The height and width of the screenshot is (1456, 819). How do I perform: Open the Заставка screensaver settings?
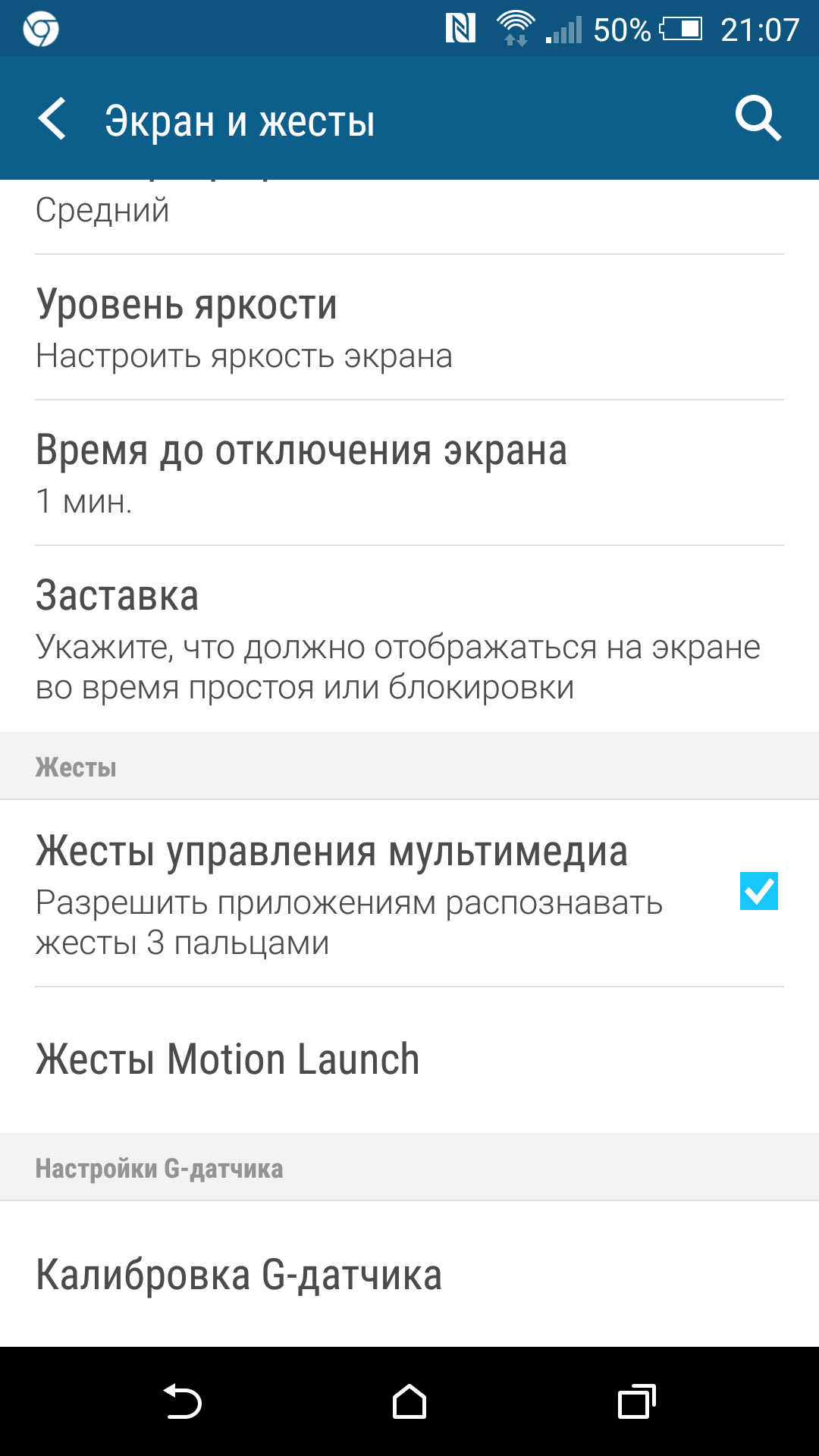[x=409, y=639]
